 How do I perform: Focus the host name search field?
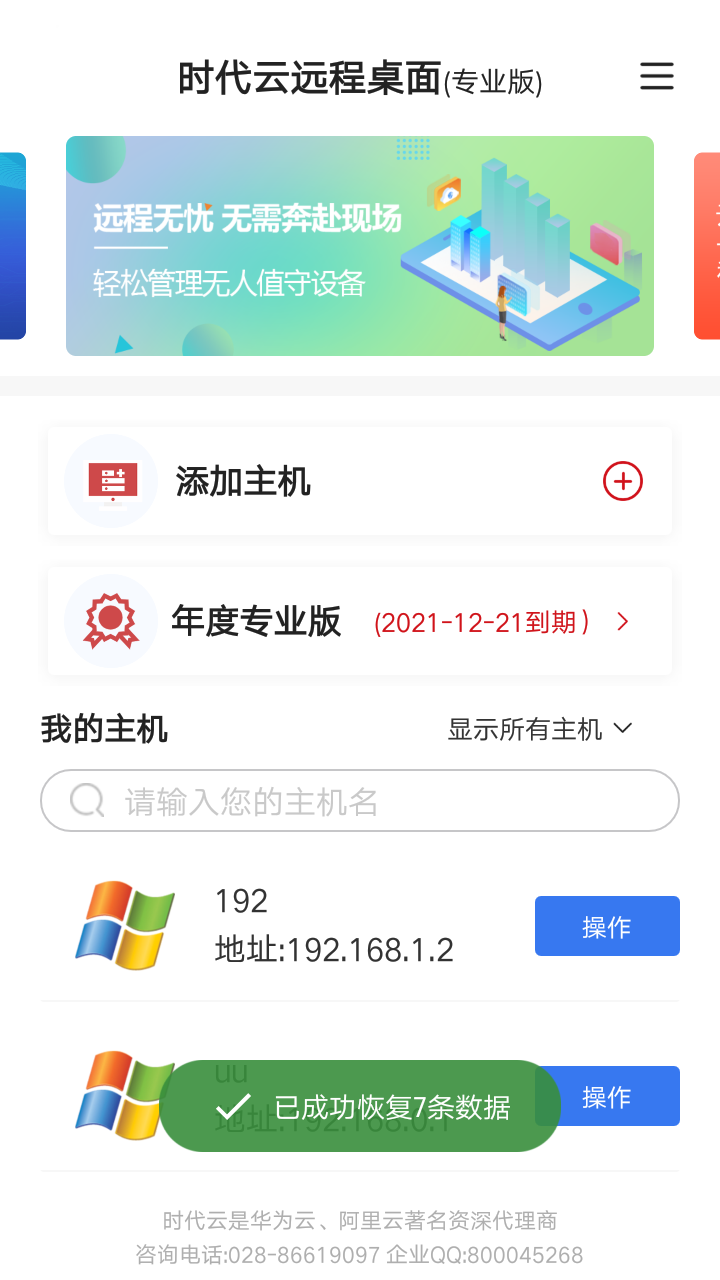[360, 800]
